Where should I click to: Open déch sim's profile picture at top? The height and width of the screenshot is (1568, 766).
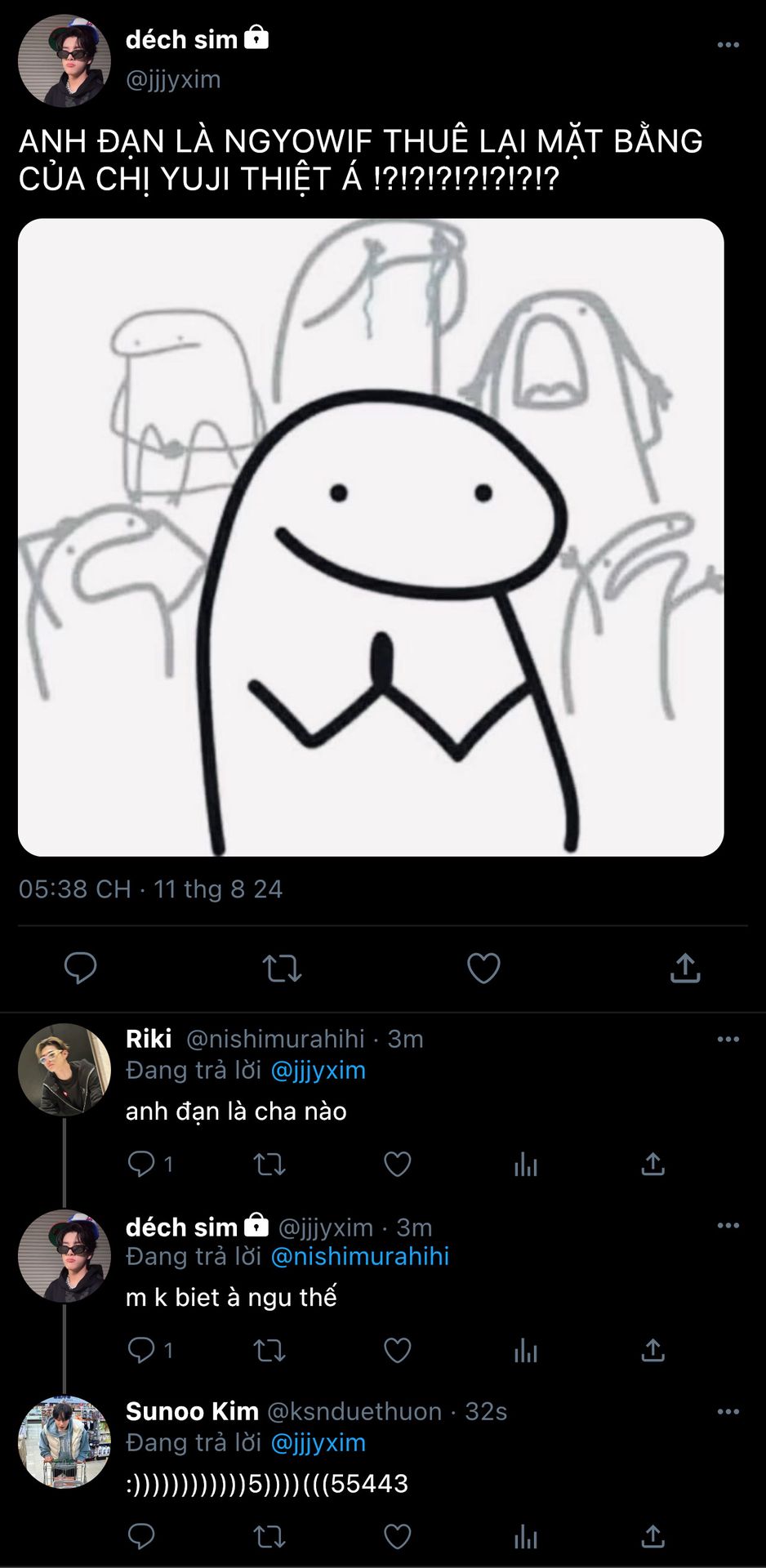(65, 60)
